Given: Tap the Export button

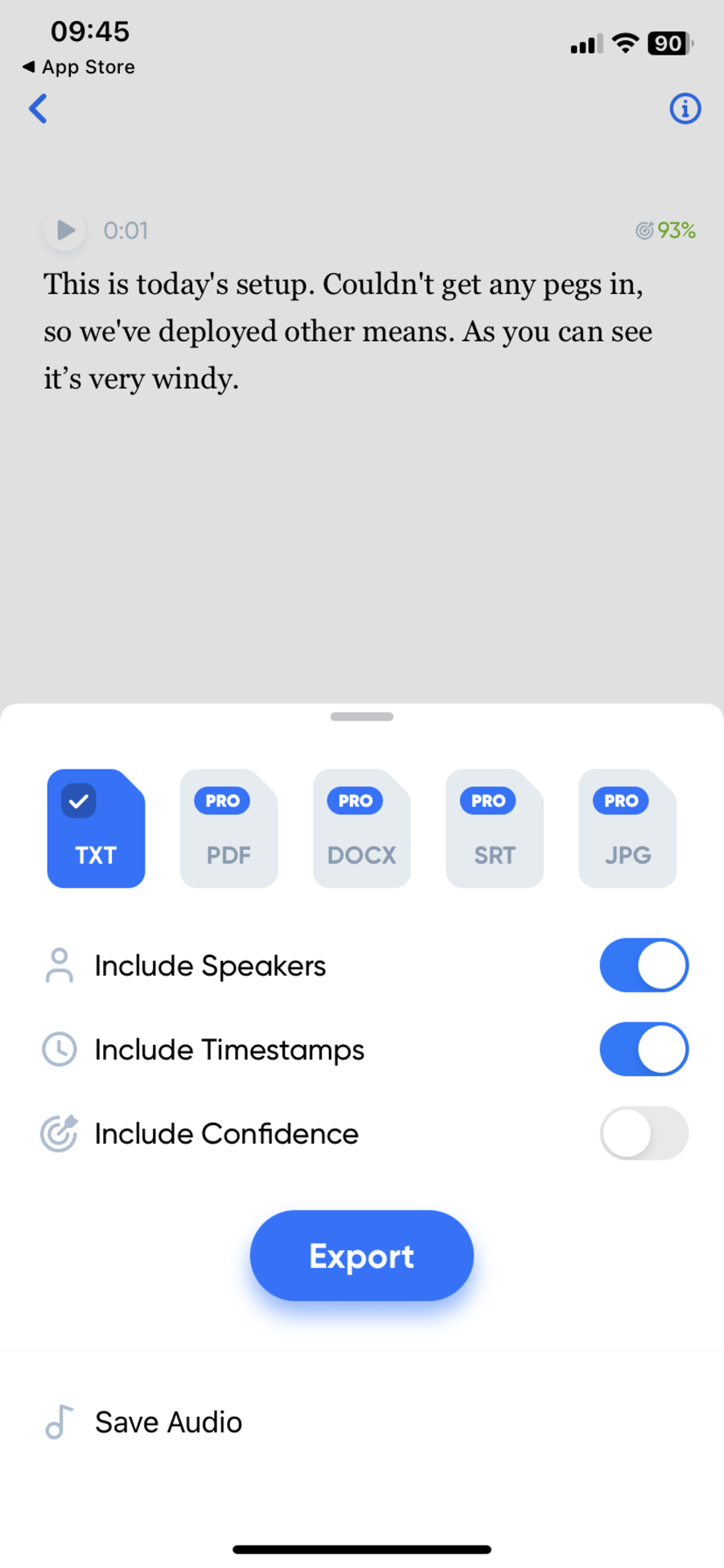Looking at the screenshot, I should pos(361,1256).
